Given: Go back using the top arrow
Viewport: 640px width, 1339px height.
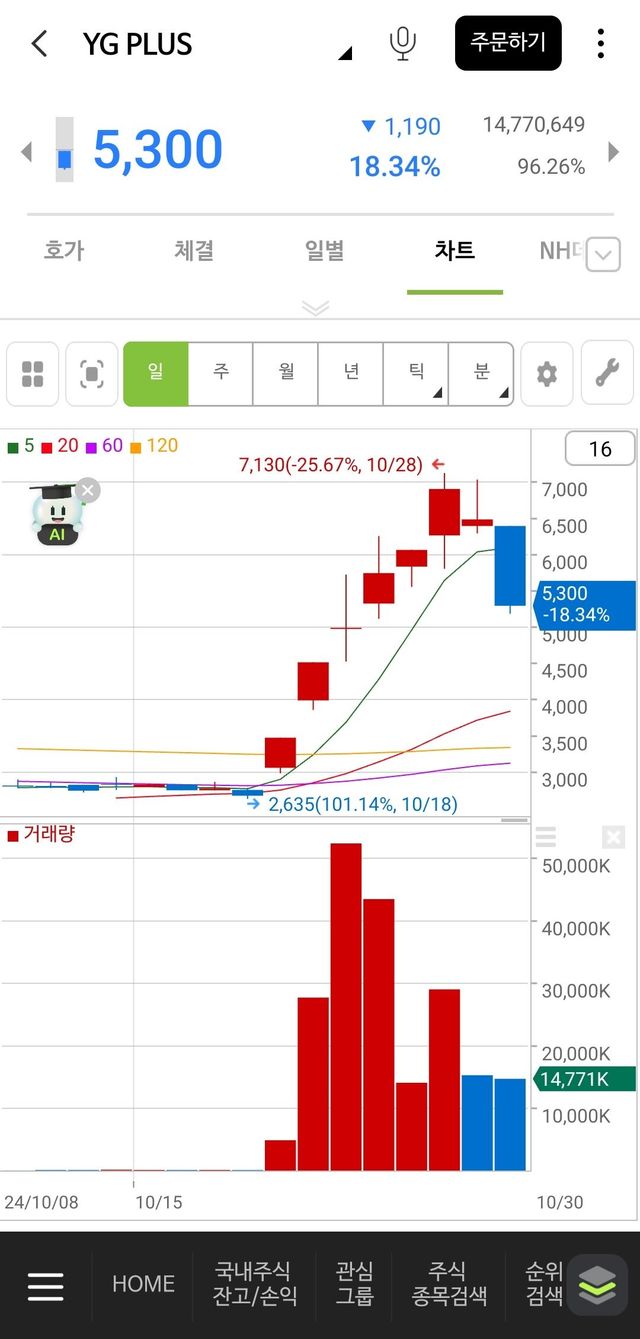Looking at the screenshot, I should coord(39,44).
